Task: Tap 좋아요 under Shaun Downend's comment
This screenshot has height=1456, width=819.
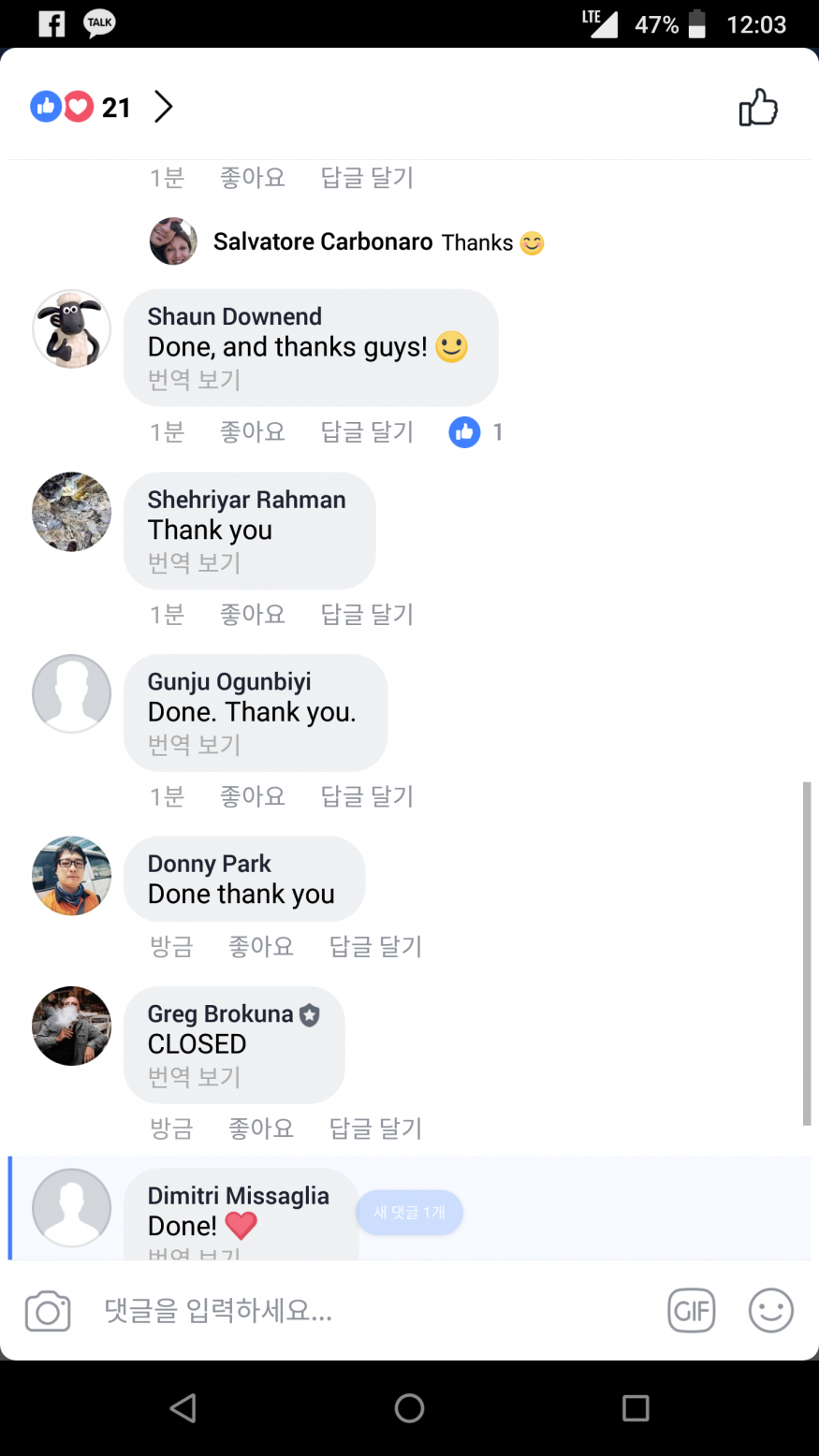Action: coord(252,431)
